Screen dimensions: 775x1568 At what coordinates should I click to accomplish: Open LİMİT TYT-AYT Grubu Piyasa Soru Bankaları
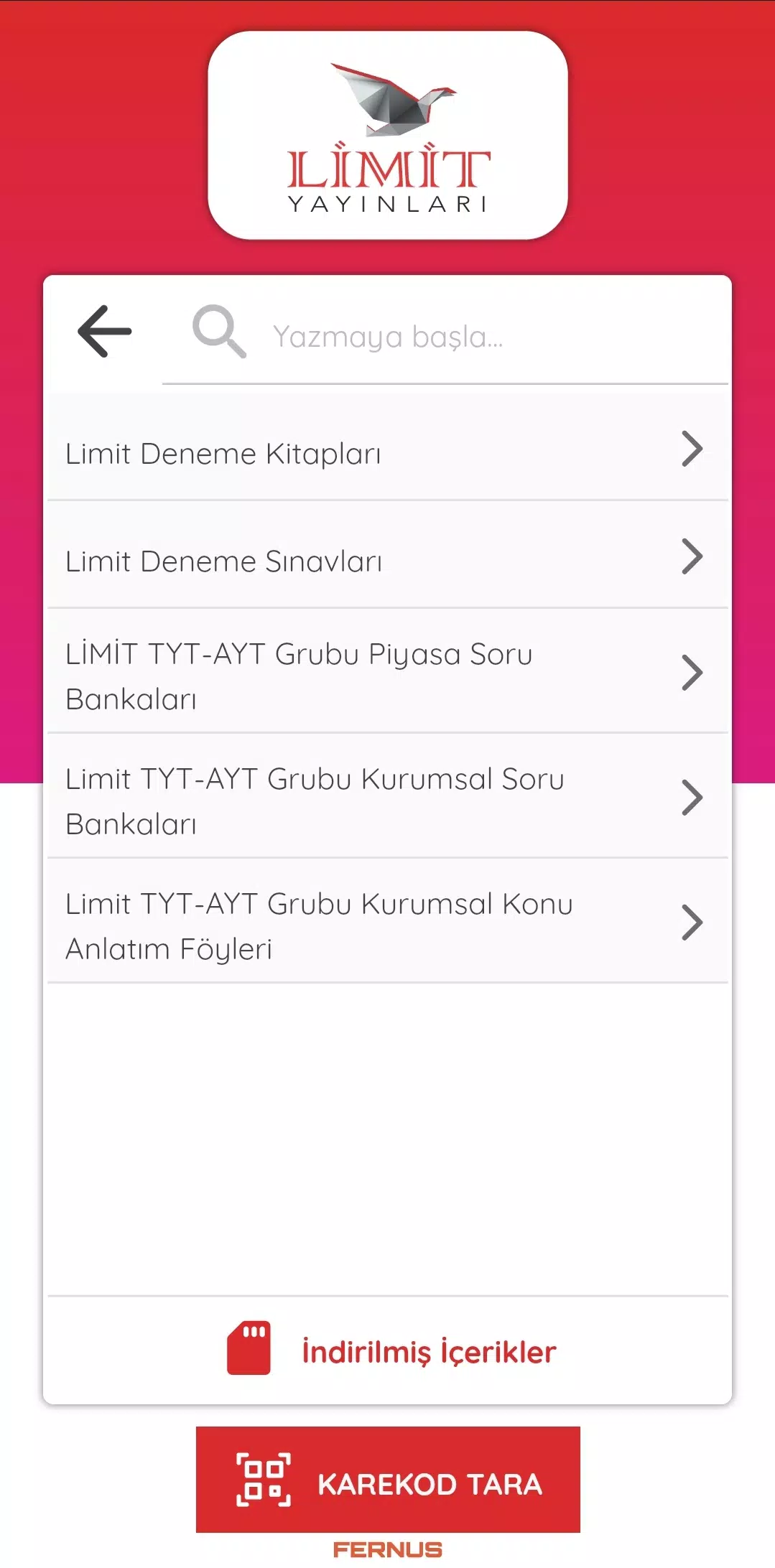[x=388, y=673]
